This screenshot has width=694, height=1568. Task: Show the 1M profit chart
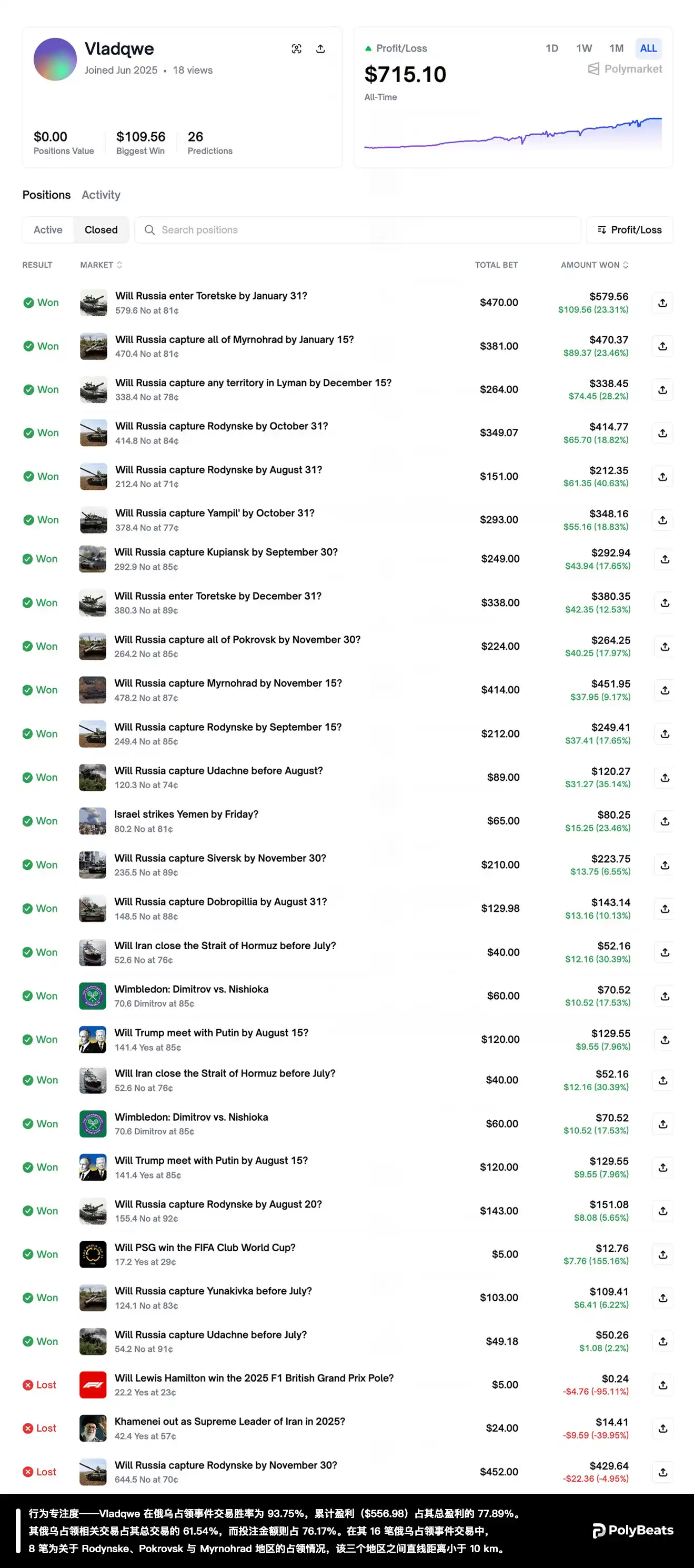616,48
